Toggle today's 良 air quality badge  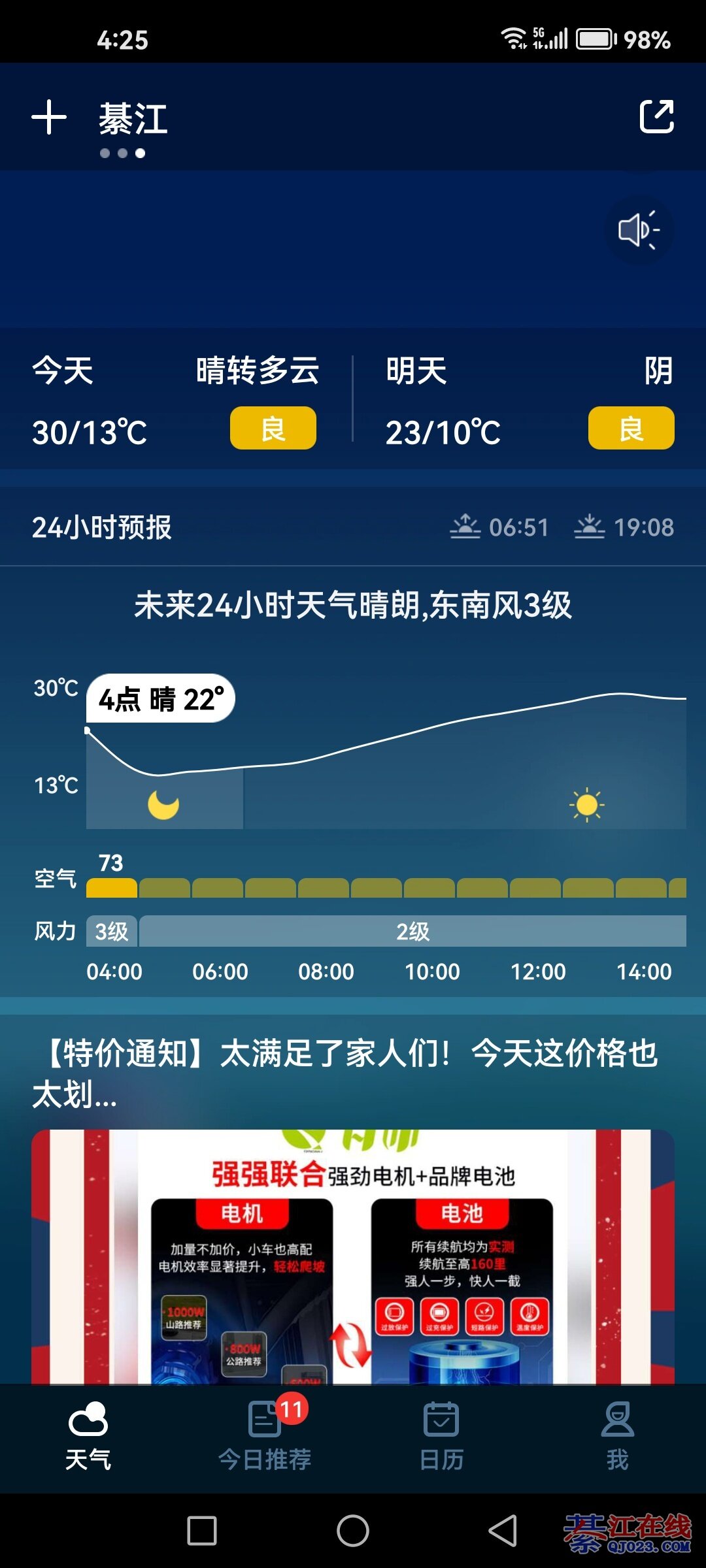coord(272,428)
